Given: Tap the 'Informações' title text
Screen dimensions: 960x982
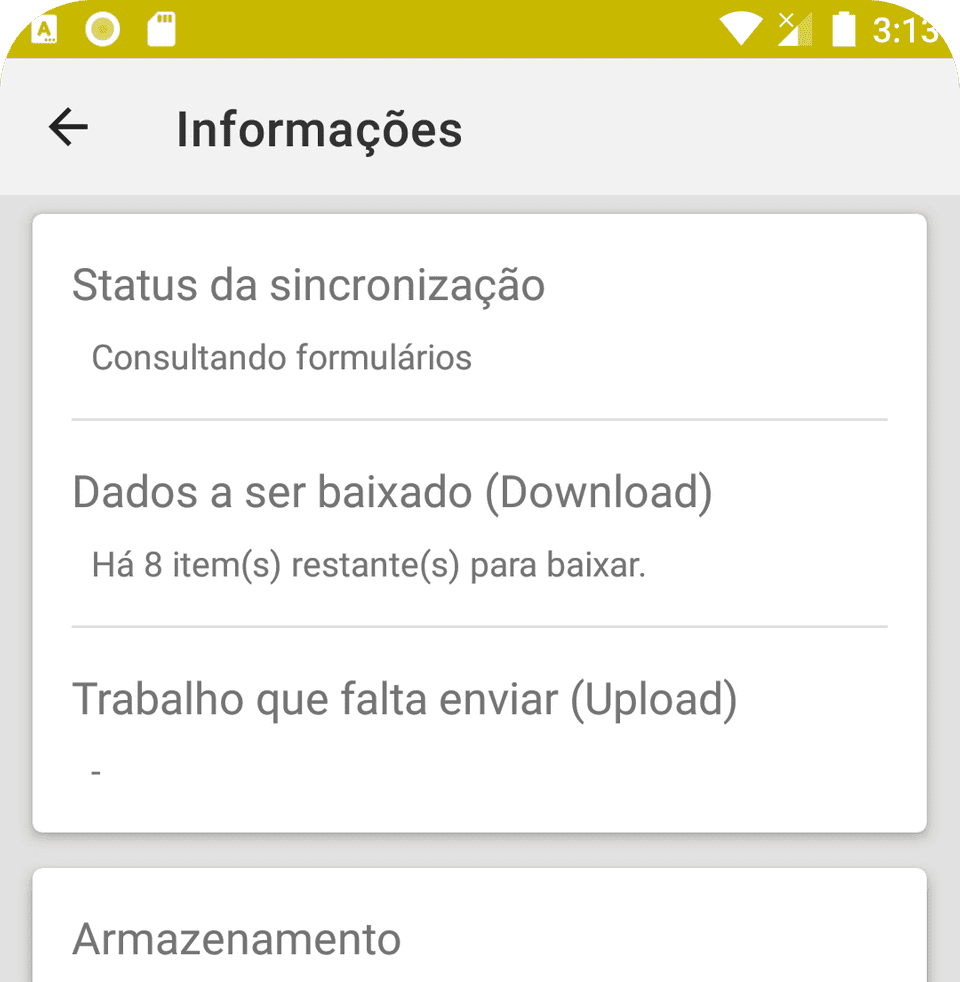Looking at the screenshot, I should (319, 128).
